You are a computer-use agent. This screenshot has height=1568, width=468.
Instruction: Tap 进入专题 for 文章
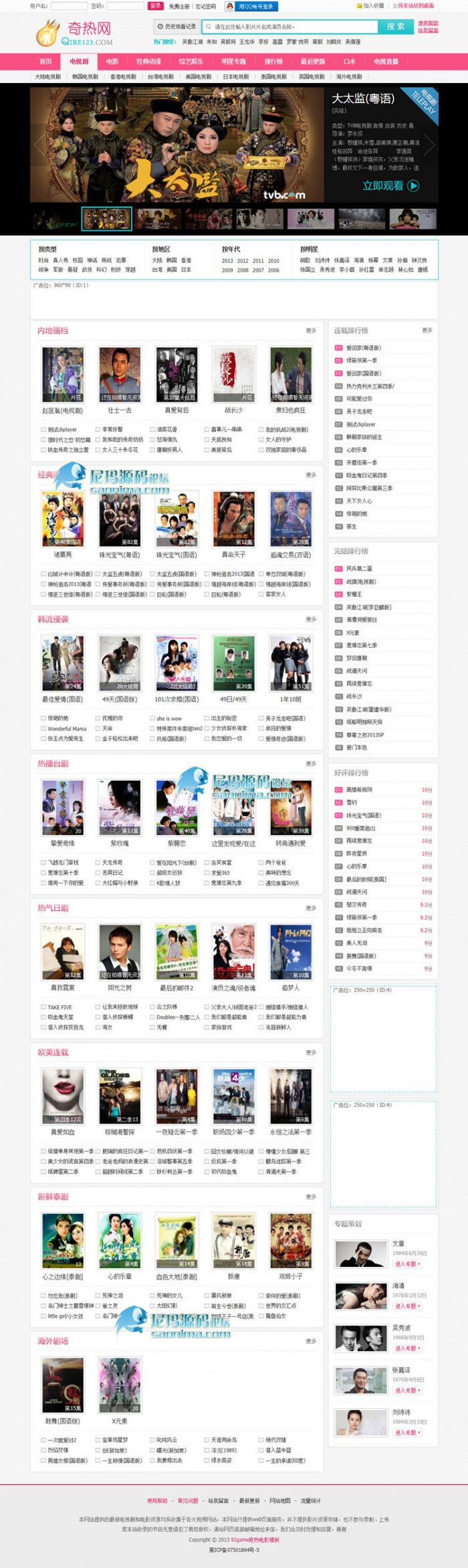pyautogui.click(x=406, y=1264)
